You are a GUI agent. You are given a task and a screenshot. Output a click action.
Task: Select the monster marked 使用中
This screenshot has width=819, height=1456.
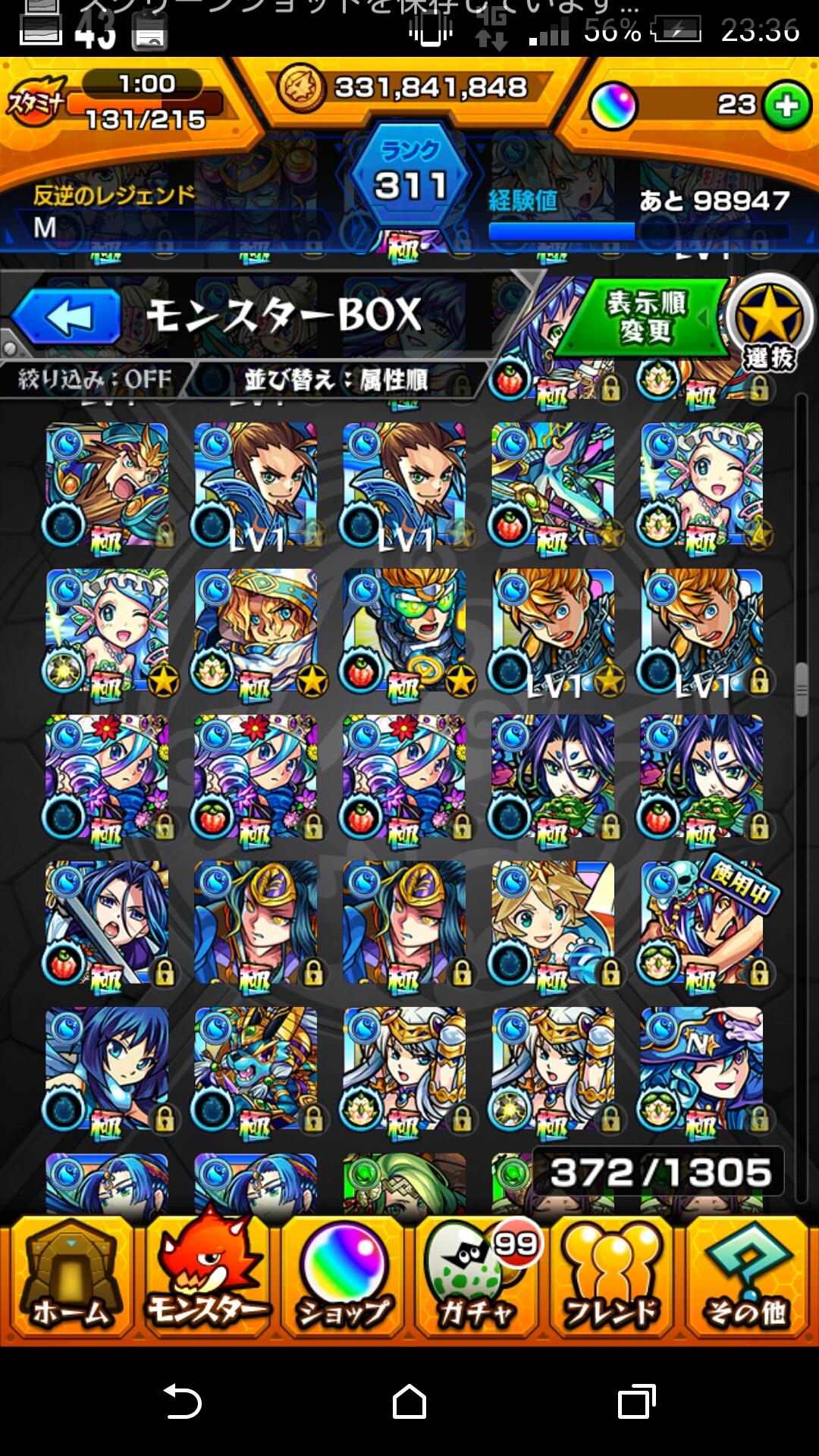click(x=702, y=924)
